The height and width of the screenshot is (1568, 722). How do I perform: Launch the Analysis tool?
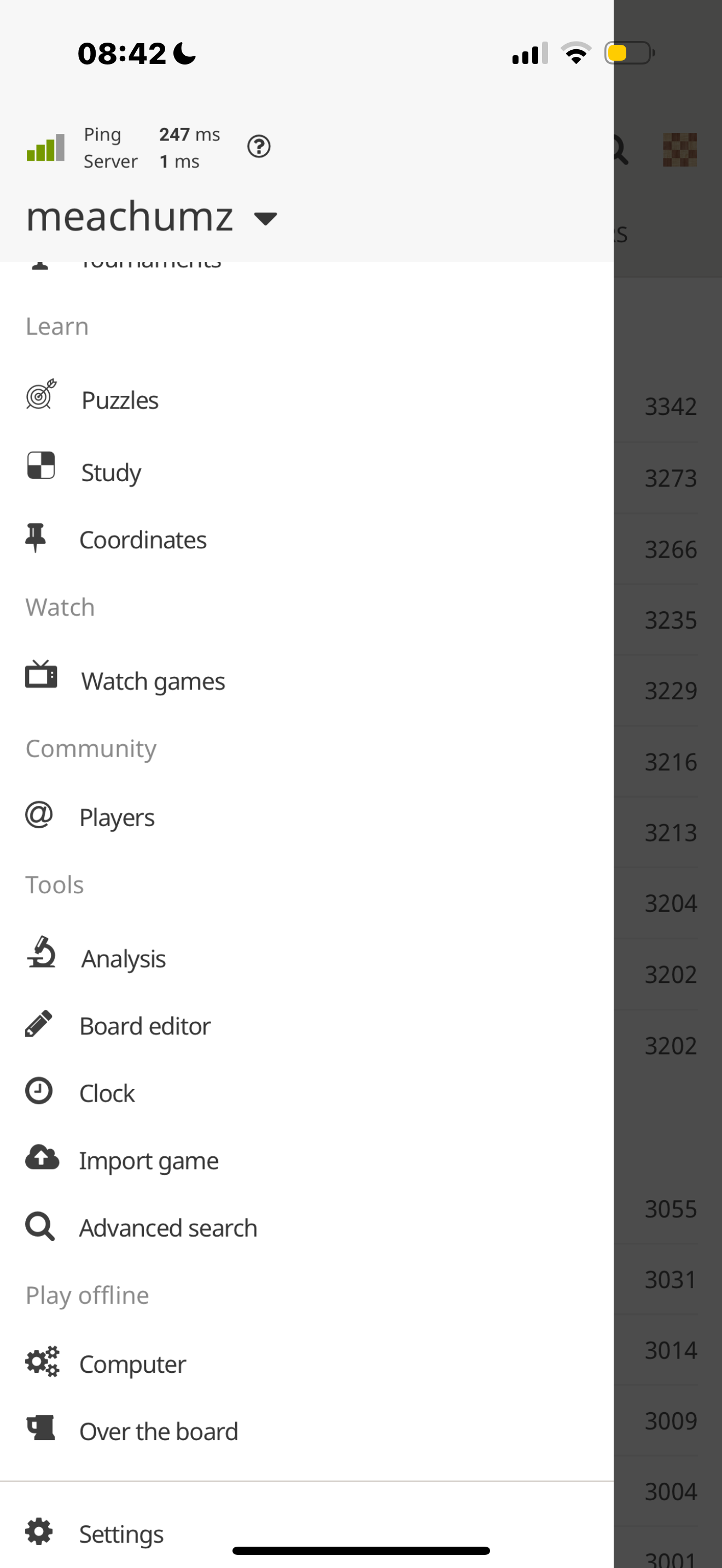[307, 958]
